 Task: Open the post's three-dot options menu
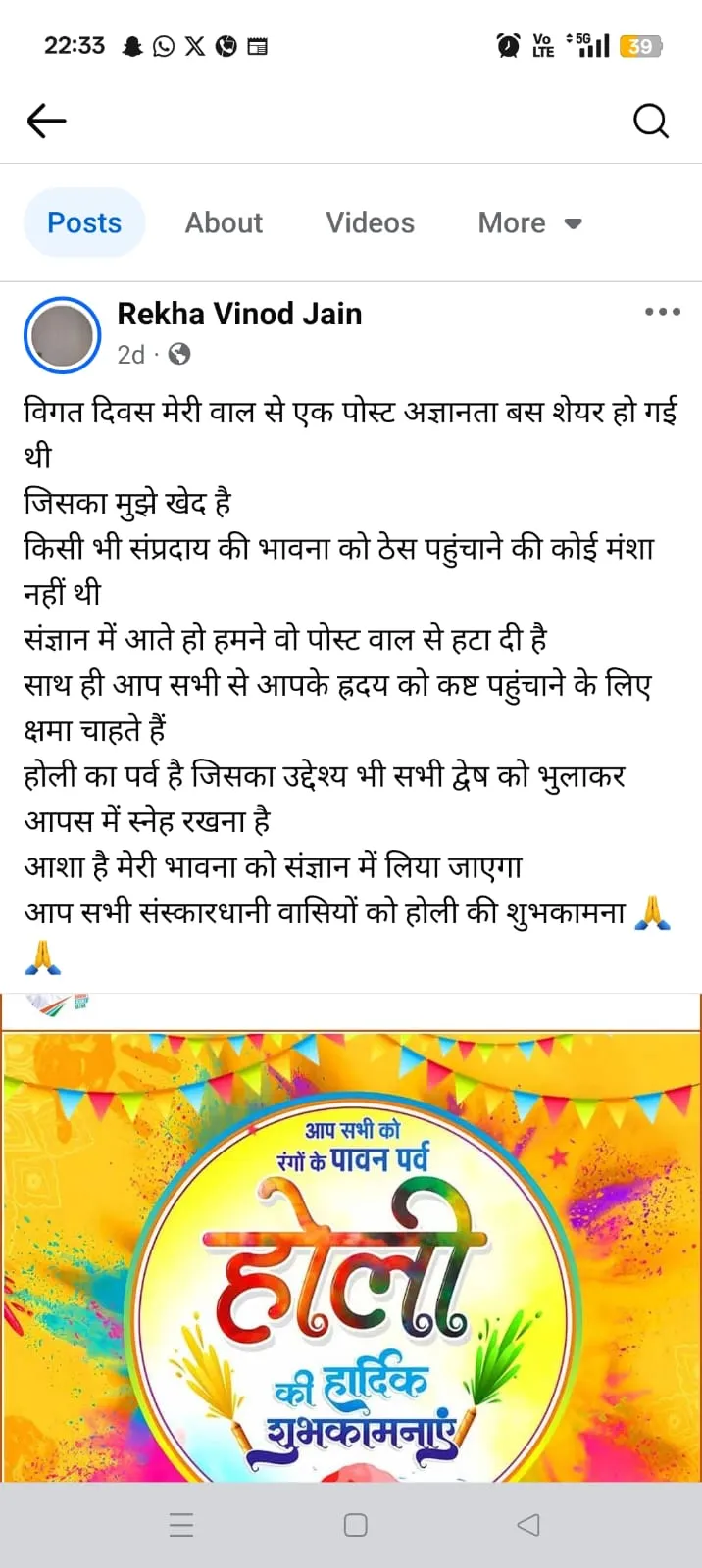coord(663,312)
